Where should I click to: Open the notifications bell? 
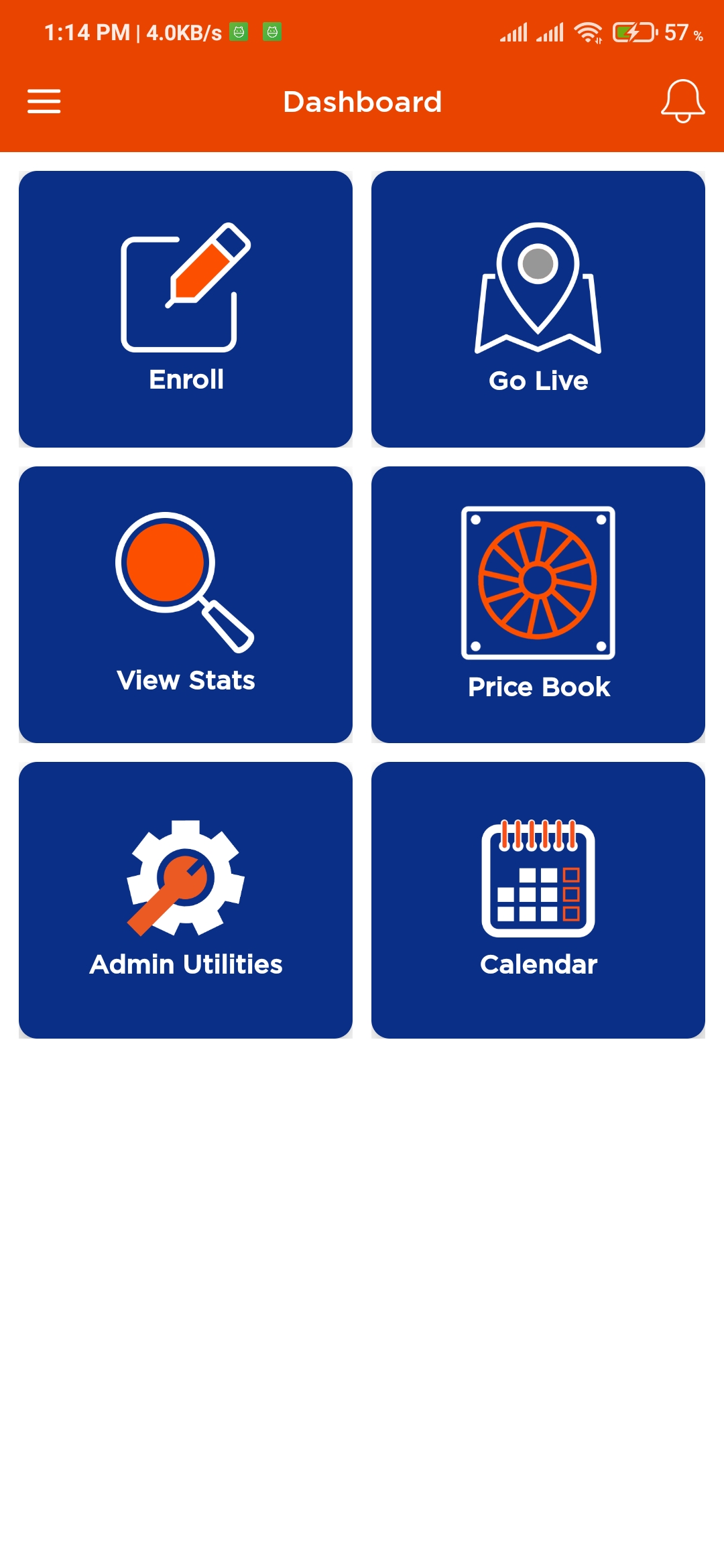click(682, 101)
